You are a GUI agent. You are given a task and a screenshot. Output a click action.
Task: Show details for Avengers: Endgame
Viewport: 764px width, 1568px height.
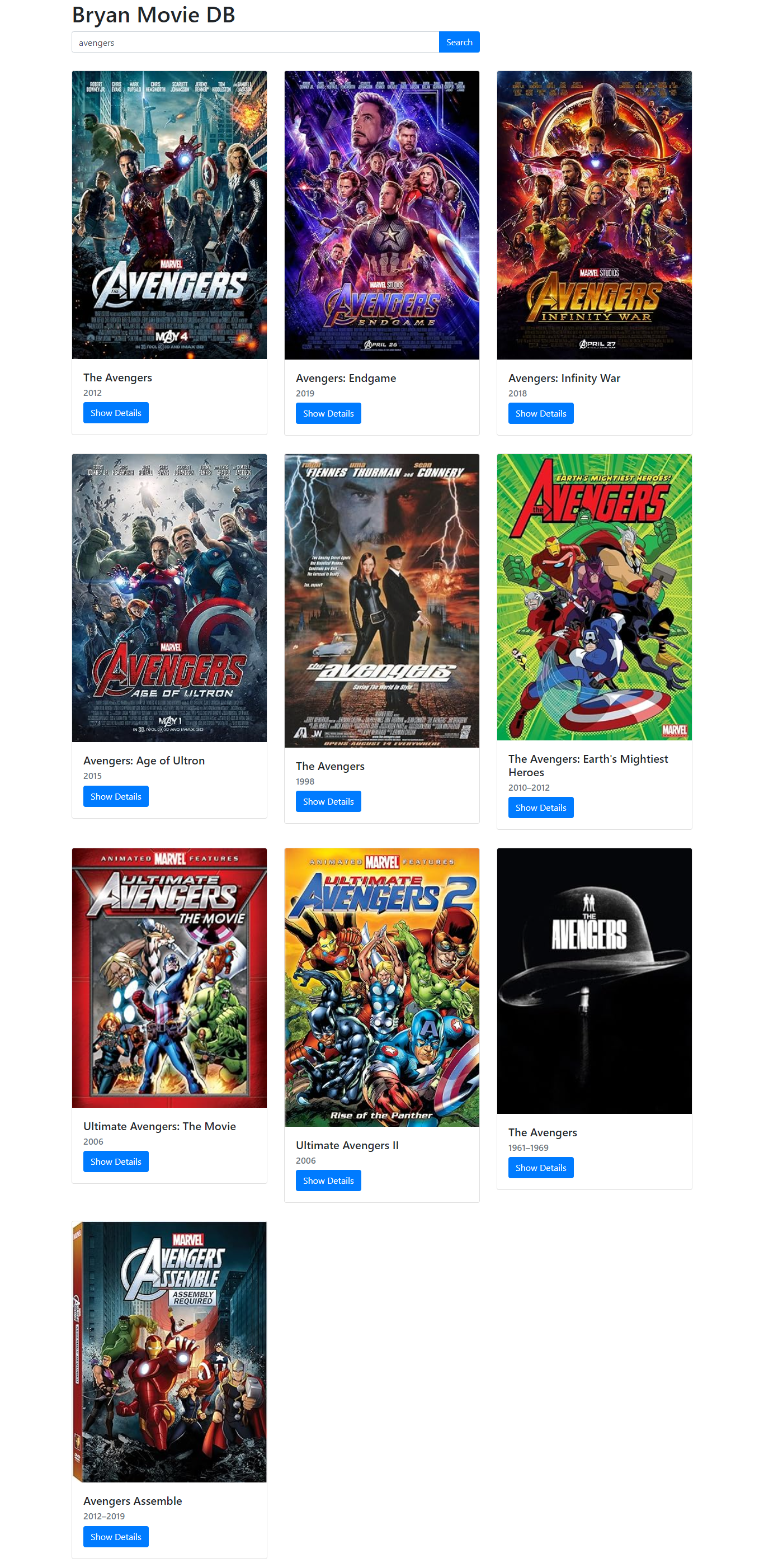(328, 413)
